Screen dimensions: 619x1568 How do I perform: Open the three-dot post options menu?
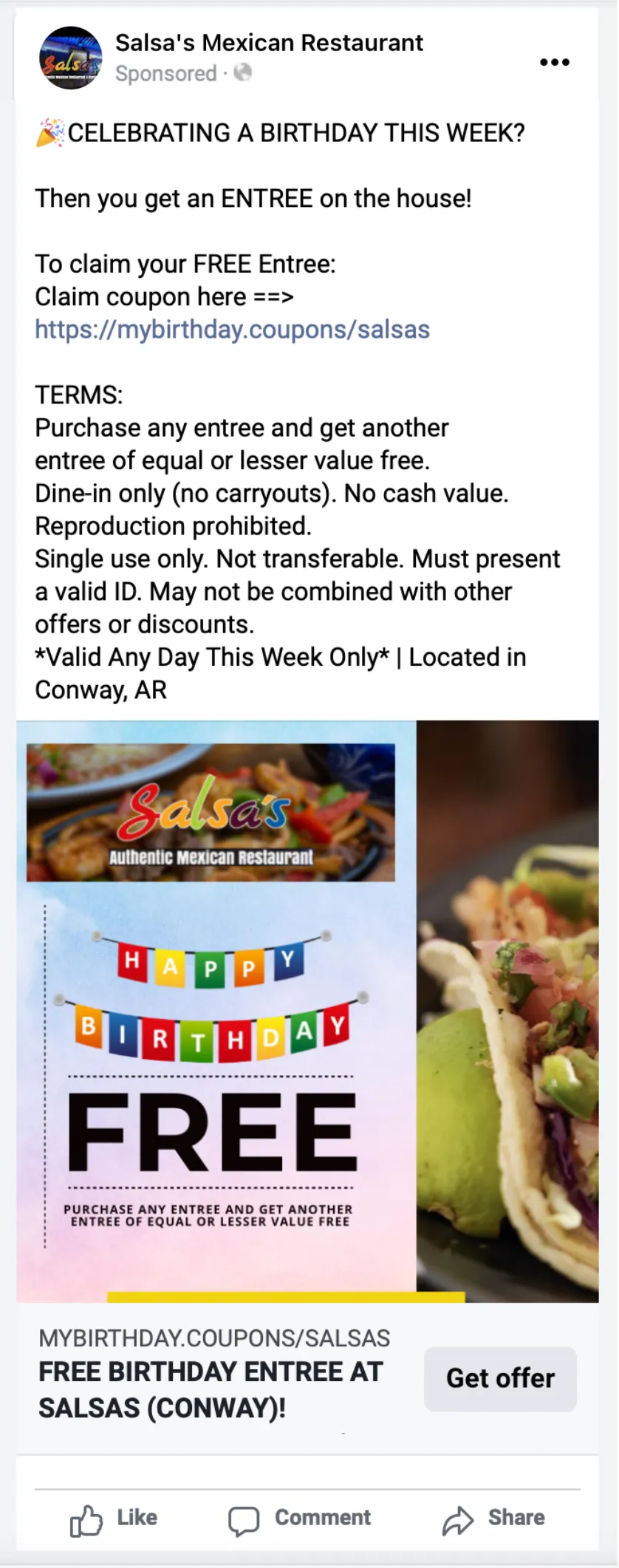pos(554,62)
